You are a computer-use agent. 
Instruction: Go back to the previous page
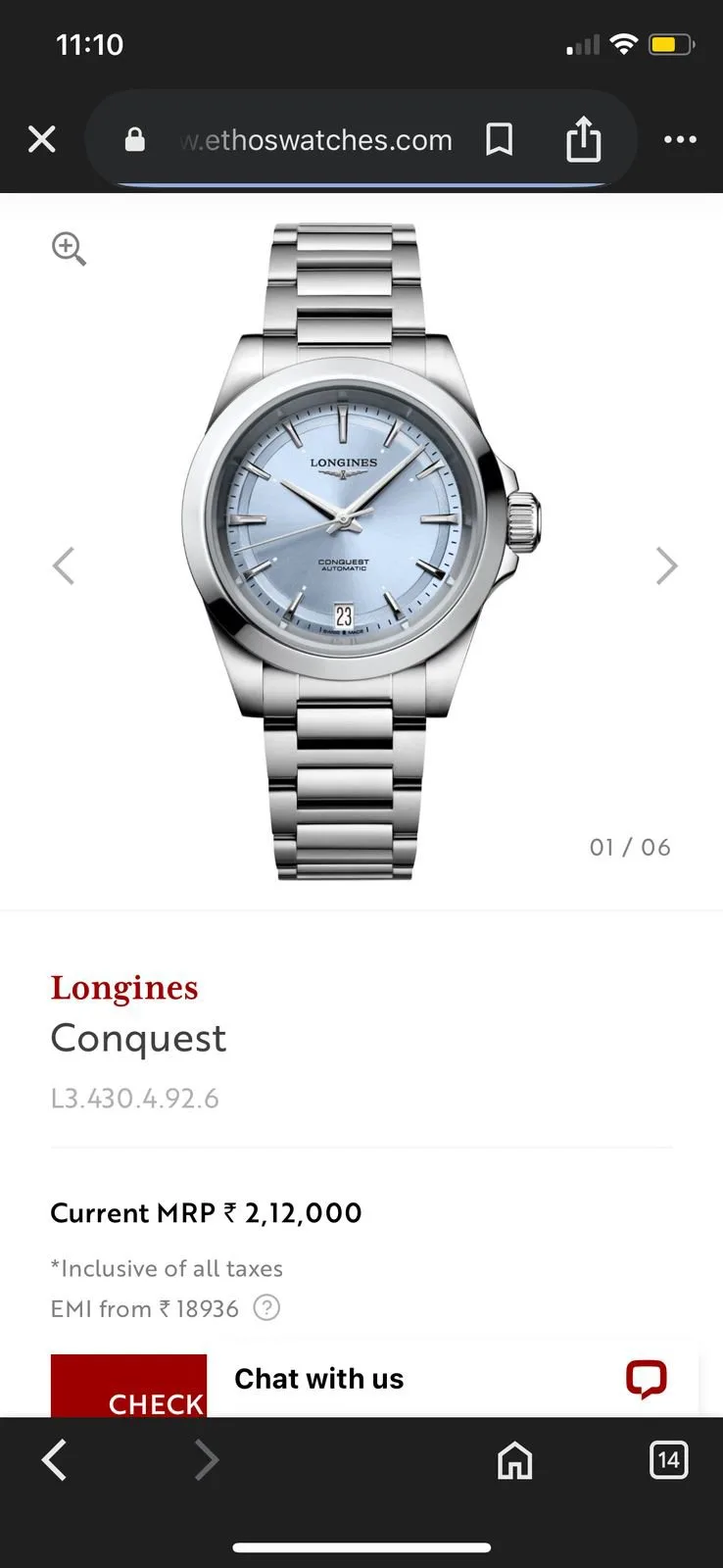coord(55,1460)
